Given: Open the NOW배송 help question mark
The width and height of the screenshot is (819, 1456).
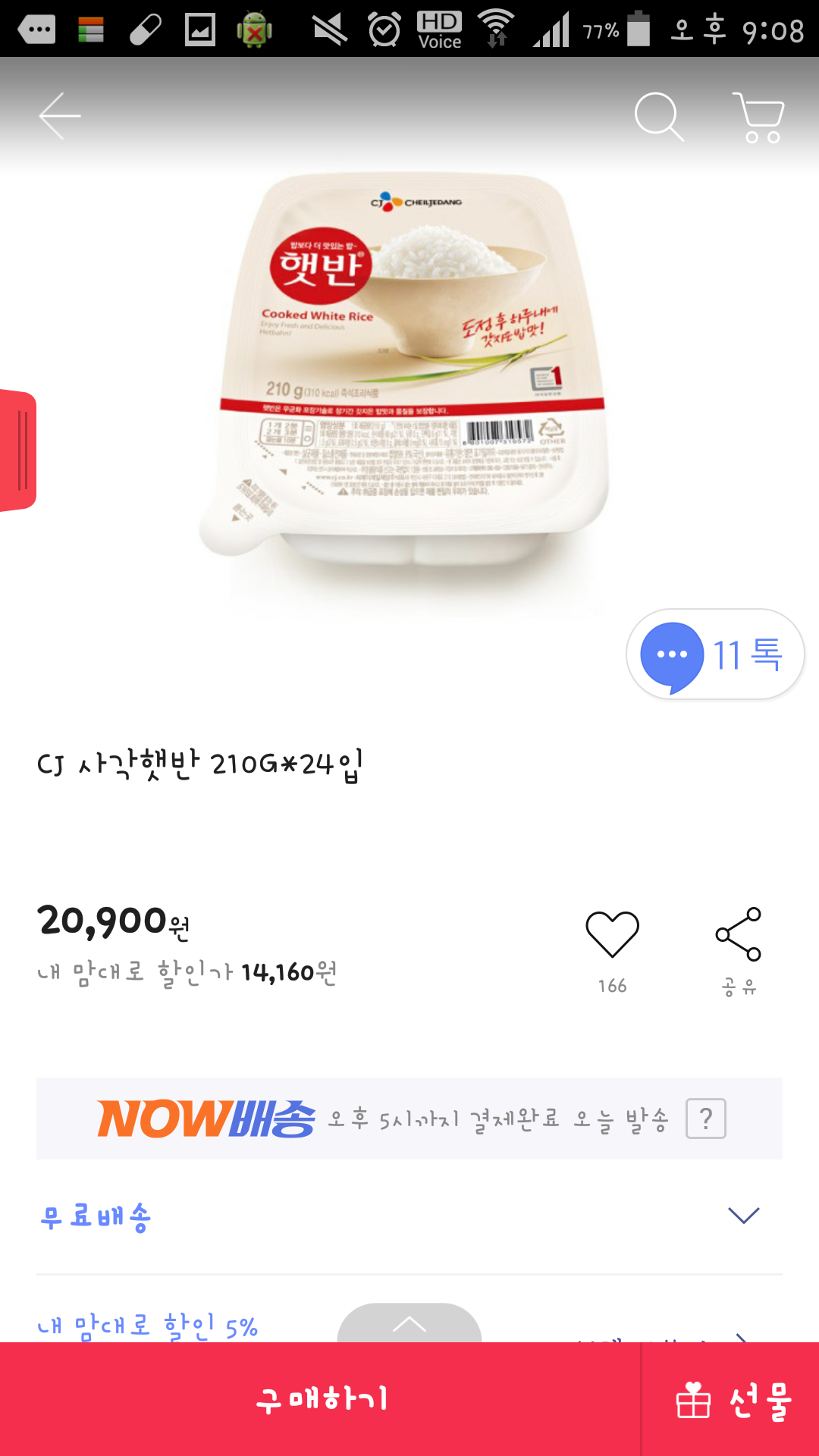Looking at the screenshot, I should [x=705, y=1119].
